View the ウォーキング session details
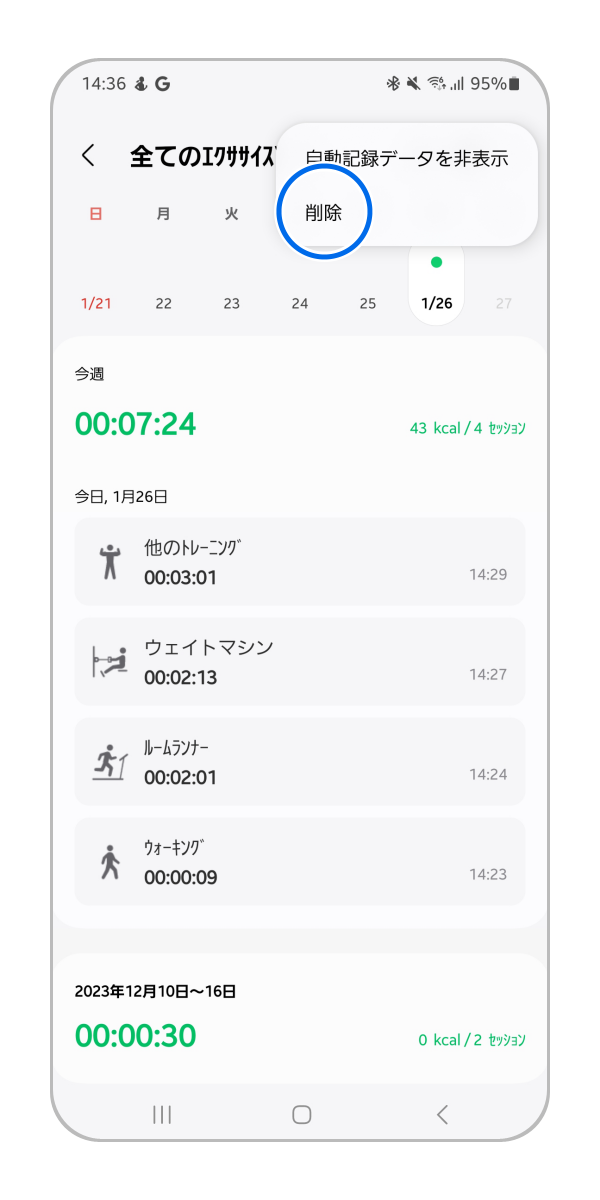This screenshot has width=600, height=1200. [300, 861]
